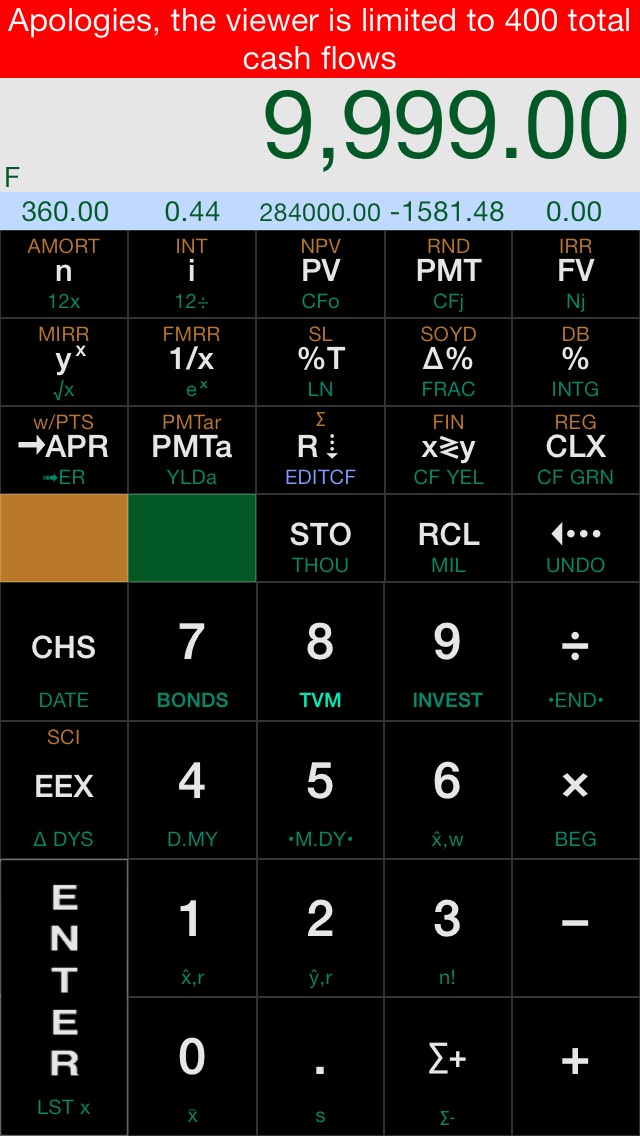Image resolution: width=640 pixels, height=1136 pixels.
Task: Change sign with CHS key
Action: point(64,651)
